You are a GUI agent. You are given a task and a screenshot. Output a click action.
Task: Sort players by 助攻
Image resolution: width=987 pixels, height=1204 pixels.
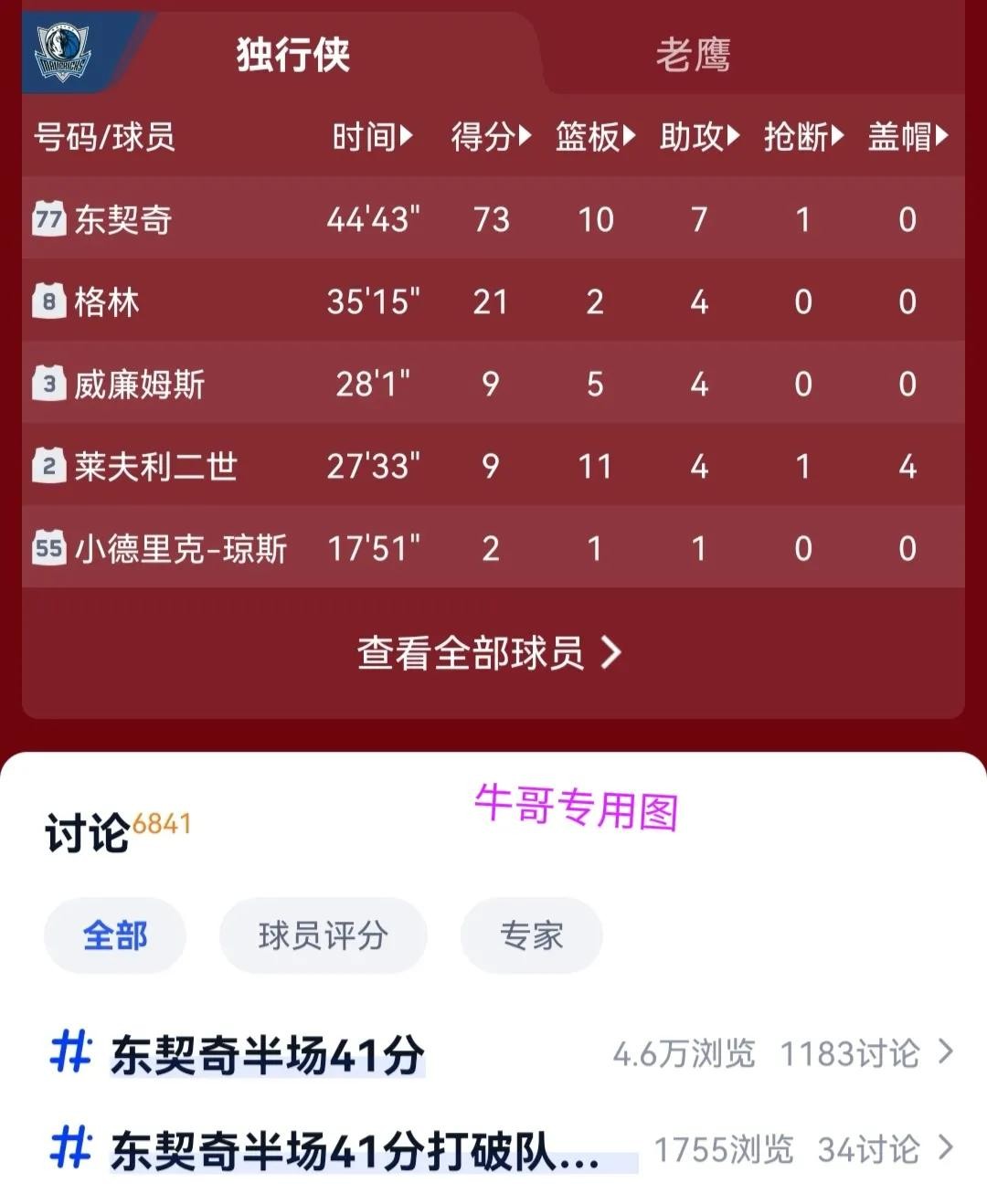699,137
